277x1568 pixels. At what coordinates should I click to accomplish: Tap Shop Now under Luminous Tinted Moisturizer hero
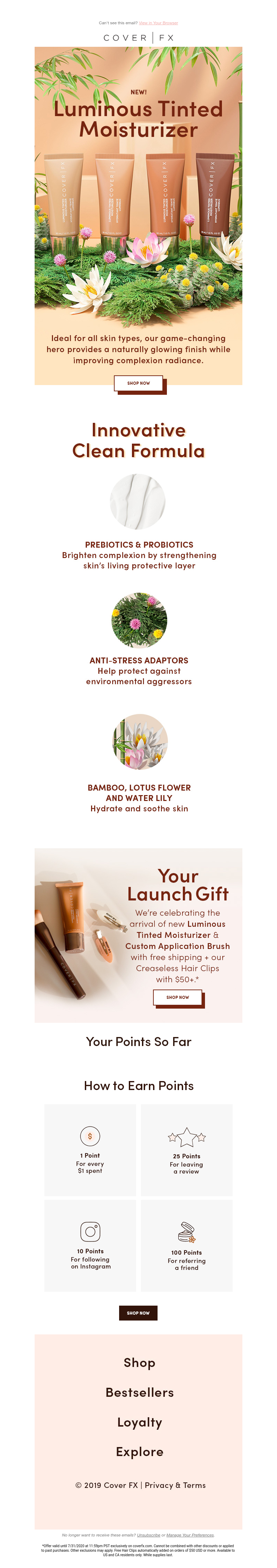[138, 383]
